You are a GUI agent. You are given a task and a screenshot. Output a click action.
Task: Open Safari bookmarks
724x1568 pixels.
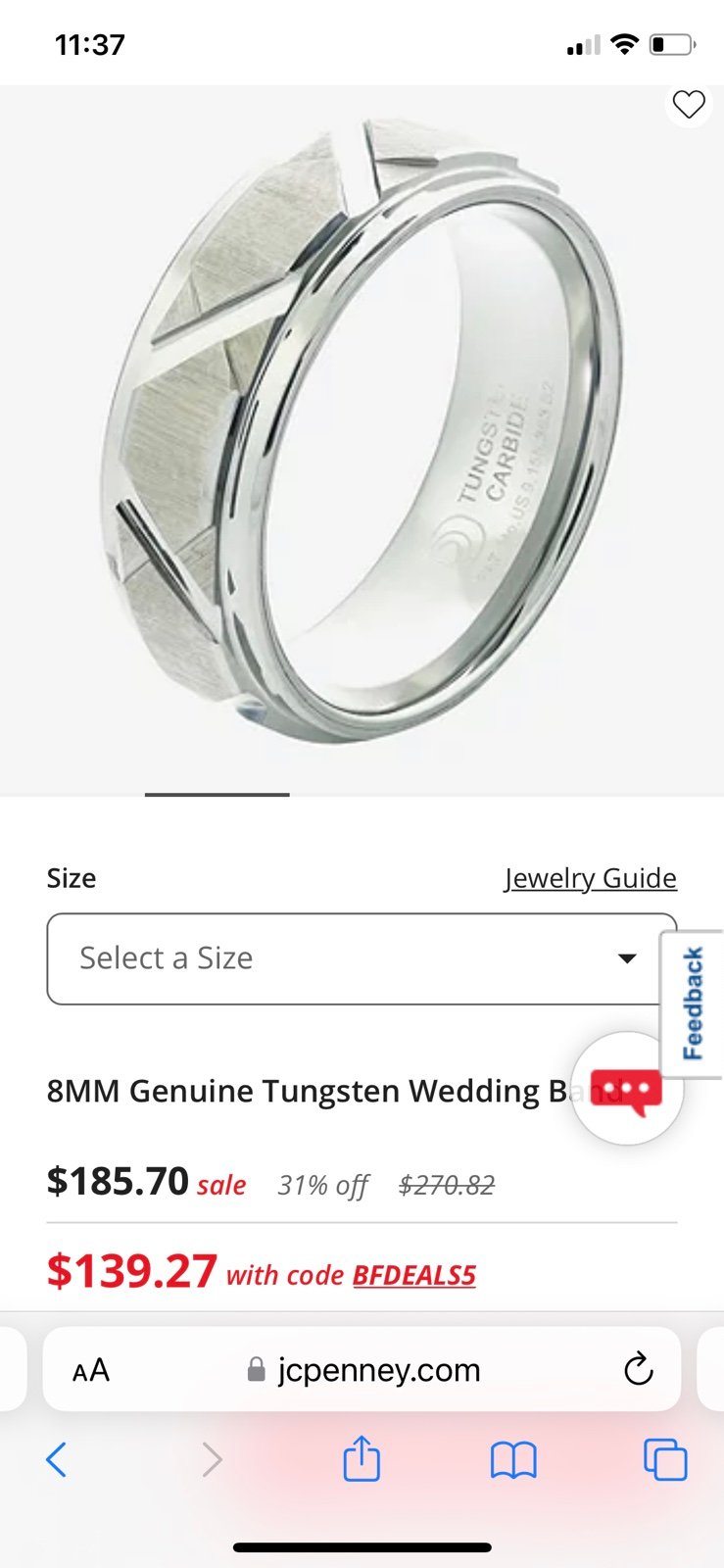click(513, 1460)
